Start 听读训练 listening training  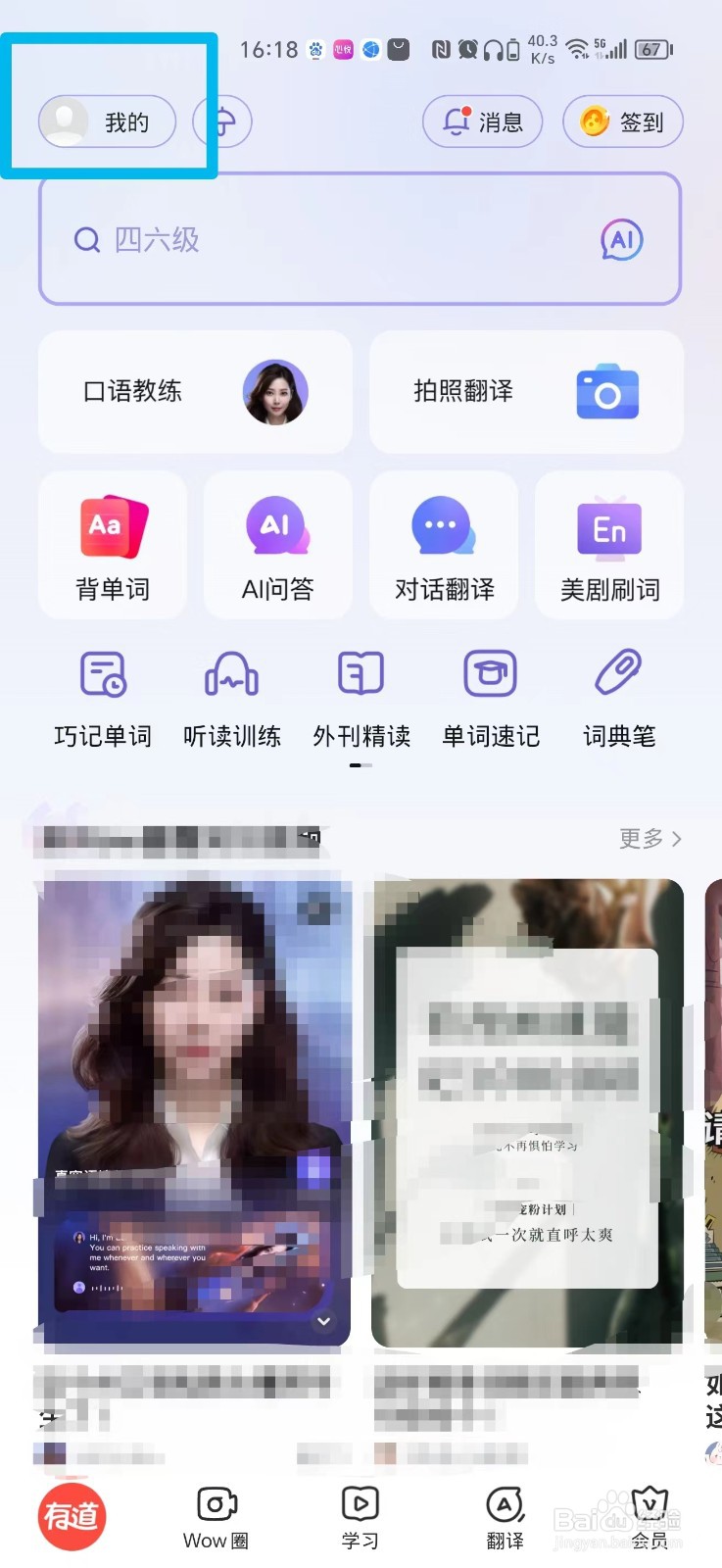tap(231, 696)
